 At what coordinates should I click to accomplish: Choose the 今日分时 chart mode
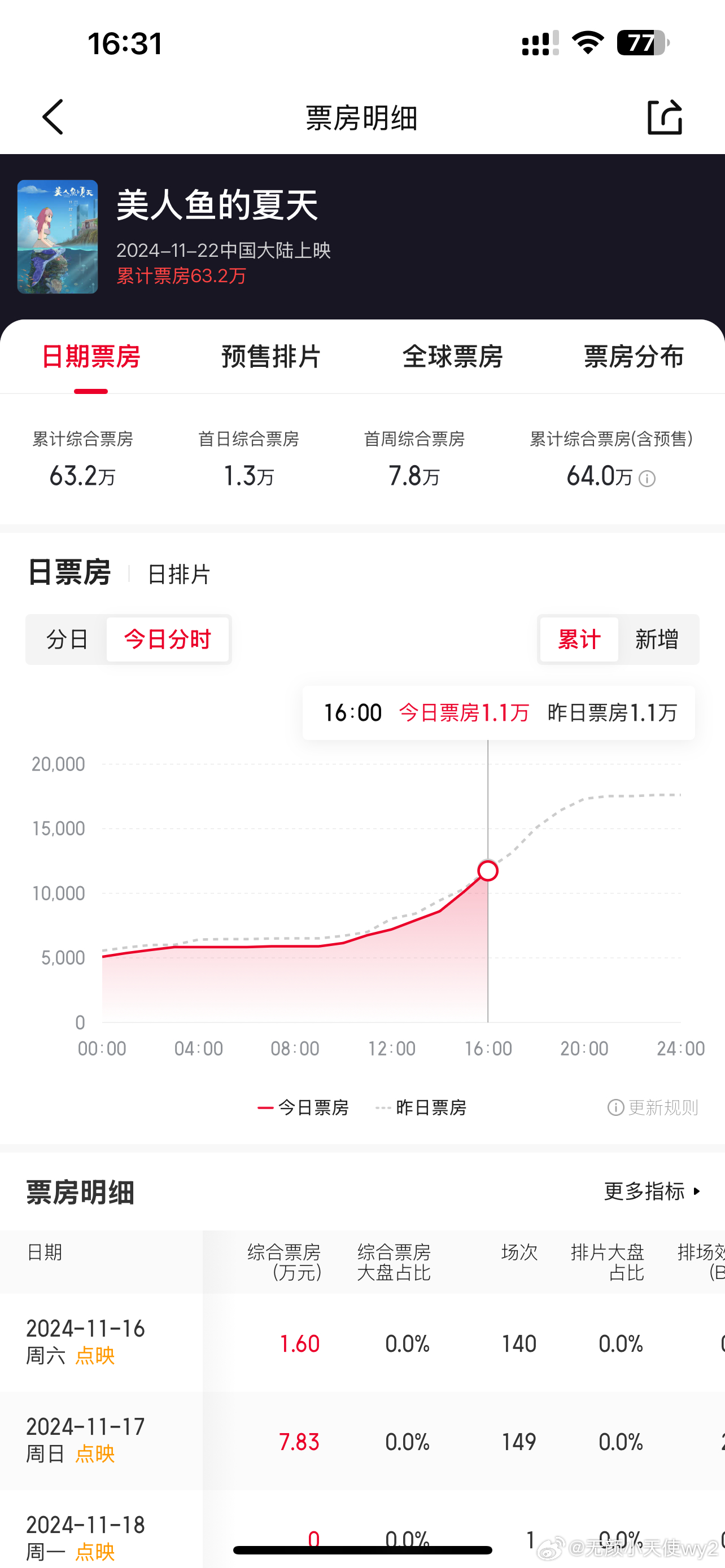pyautogui.click(x=167, y=640)
